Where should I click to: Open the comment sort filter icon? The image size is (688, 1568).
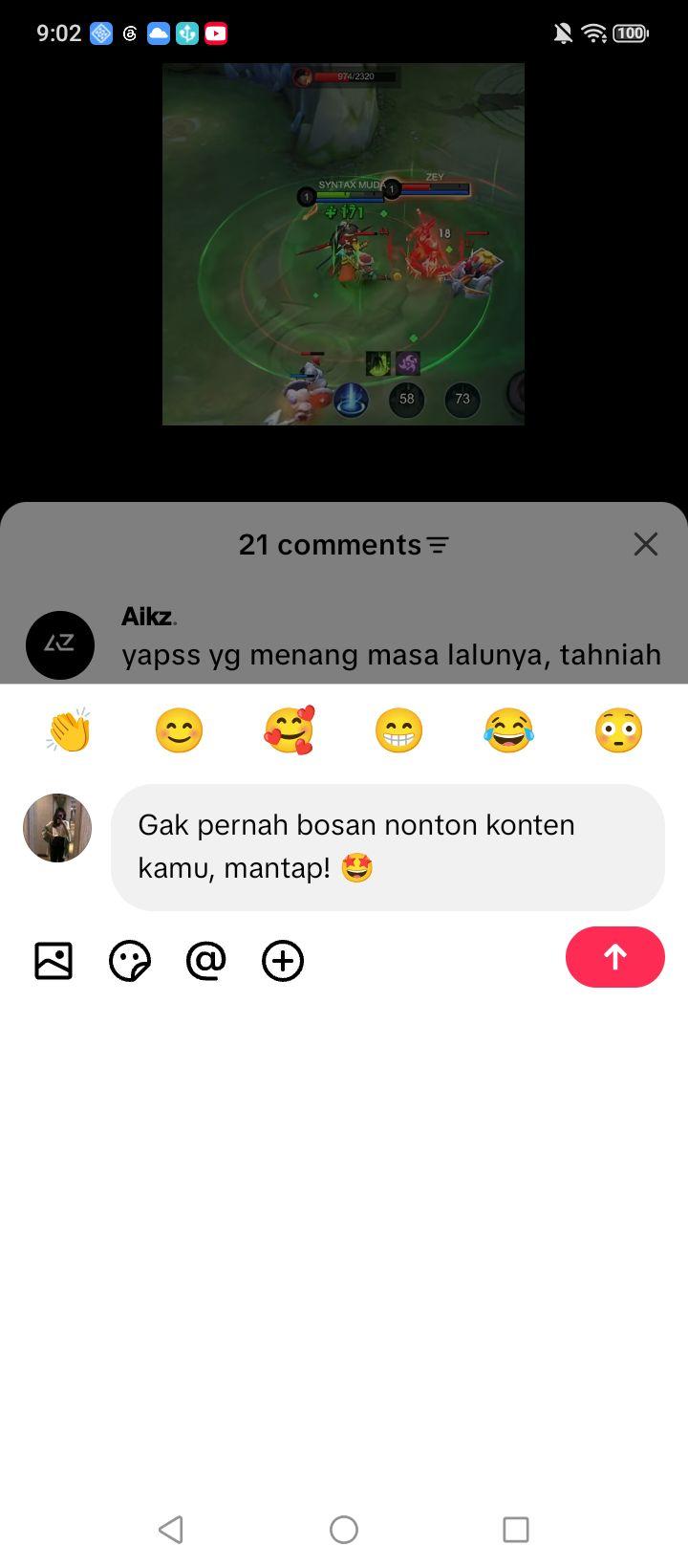(438, 545)
